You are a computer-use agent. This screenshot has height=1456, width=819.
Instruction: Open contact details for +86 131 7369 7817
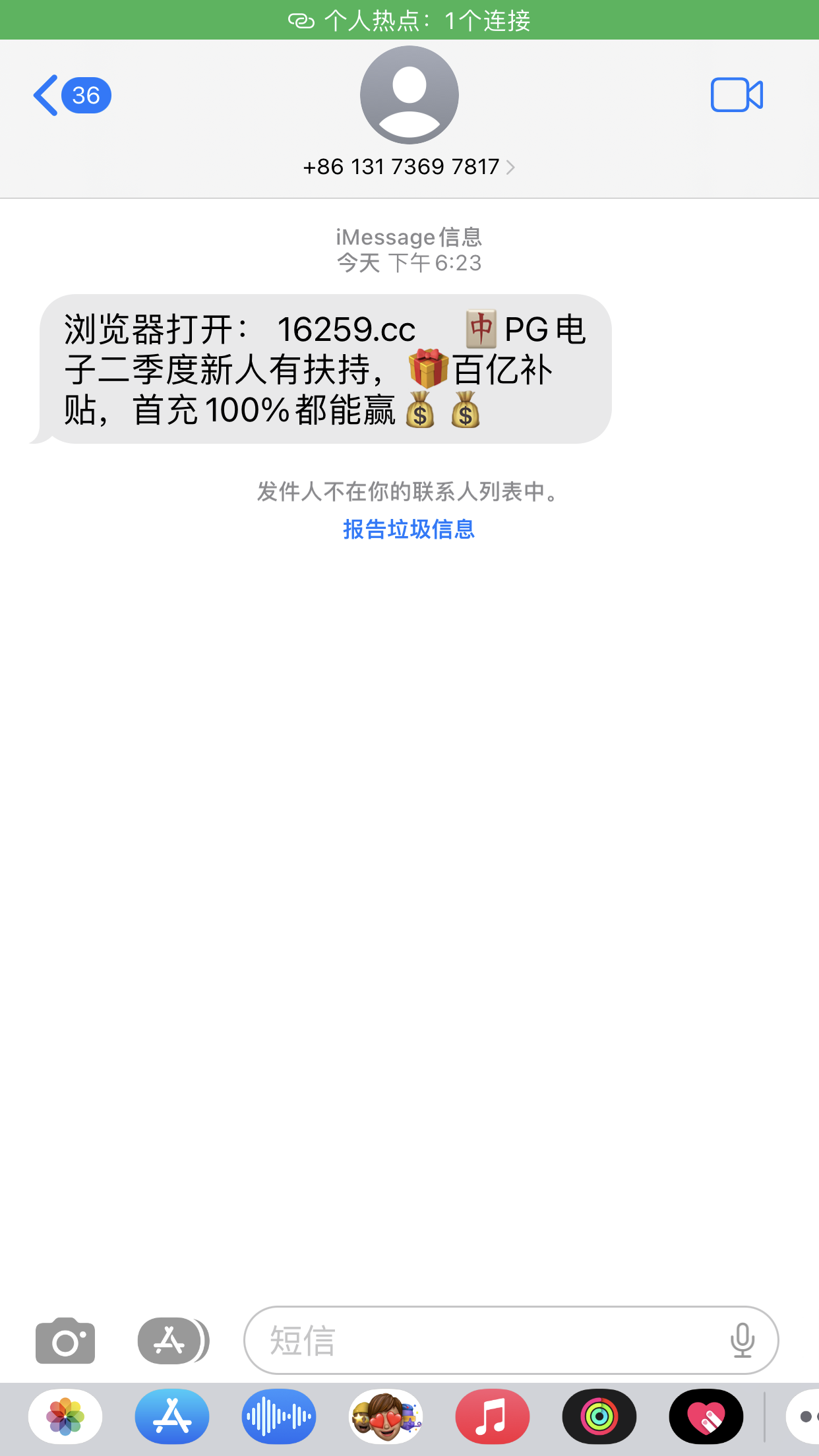[x=409, y=167]
